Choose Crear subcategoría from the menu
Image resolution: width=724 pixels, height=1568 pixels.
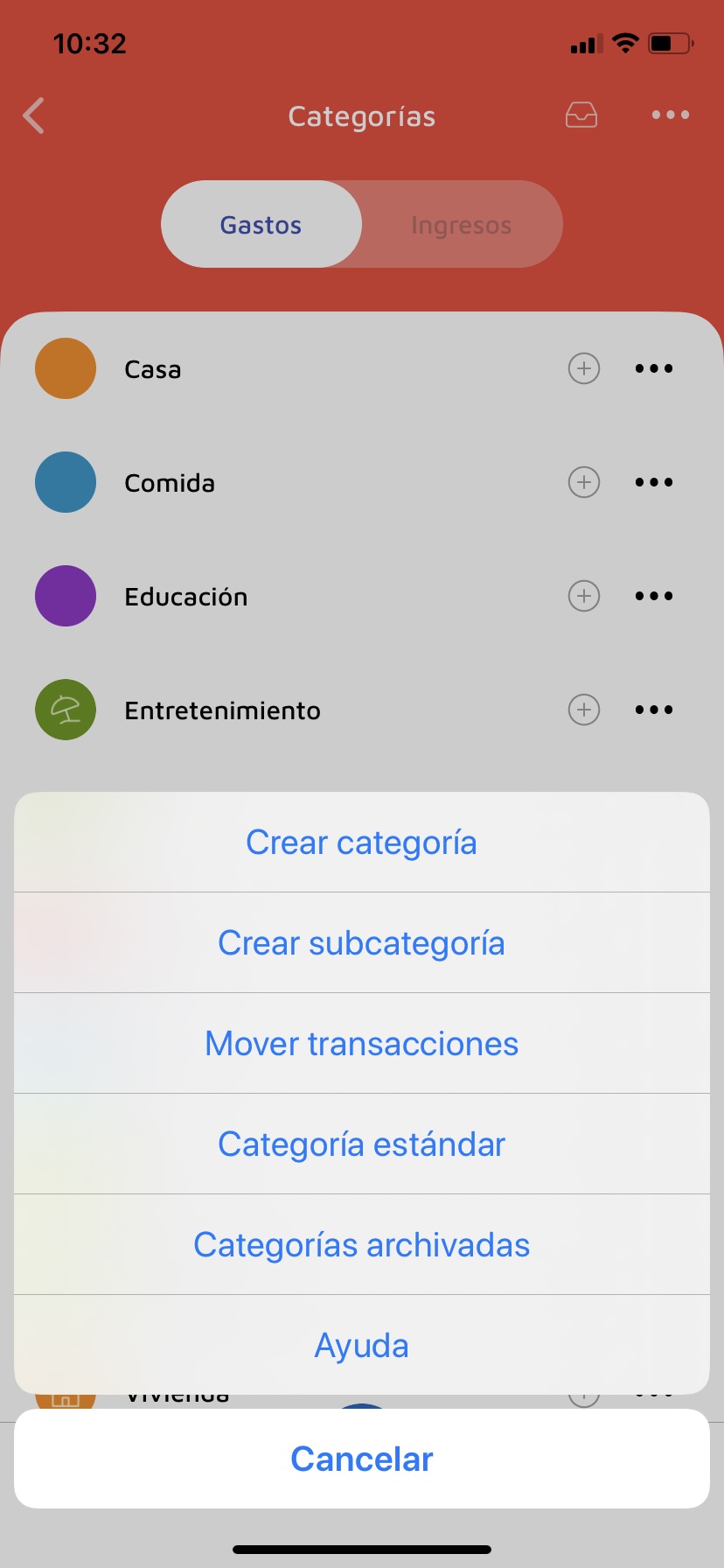point(361,943)
